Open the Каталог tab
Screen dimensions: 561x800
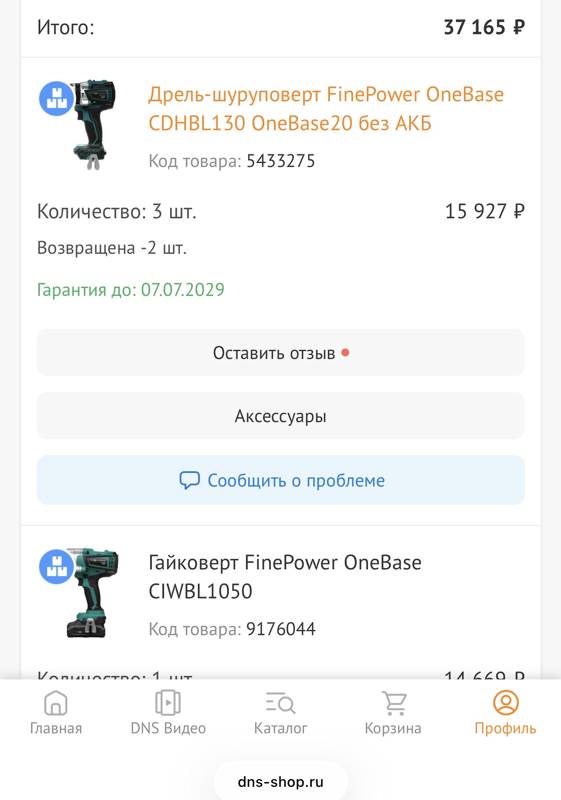[280, 712]
